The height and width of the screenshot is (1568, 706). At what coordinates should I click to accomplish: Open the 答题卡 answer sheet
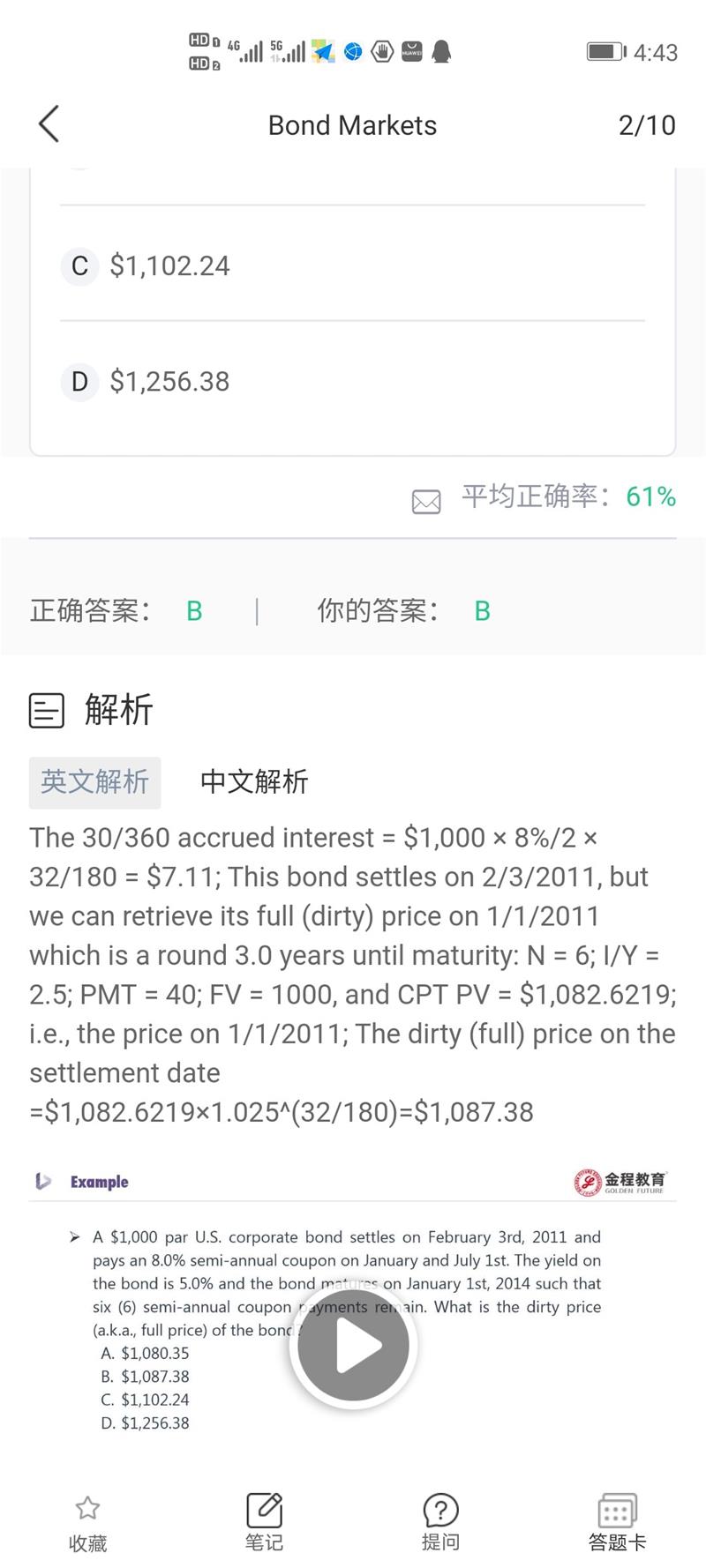click(x=617, y=1524)
